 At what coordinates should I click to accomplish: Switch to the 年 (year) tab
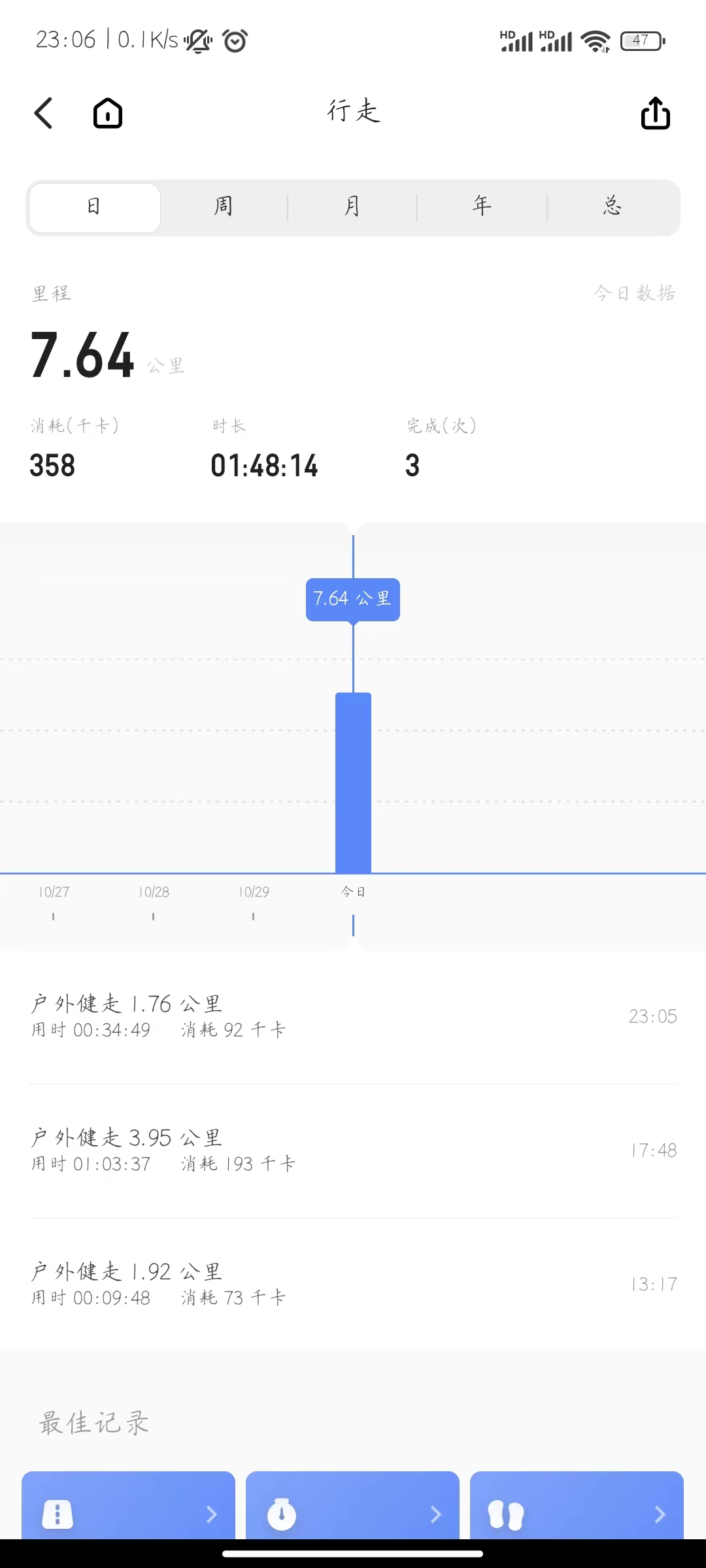pyautogui.click(x=482, y=207)
